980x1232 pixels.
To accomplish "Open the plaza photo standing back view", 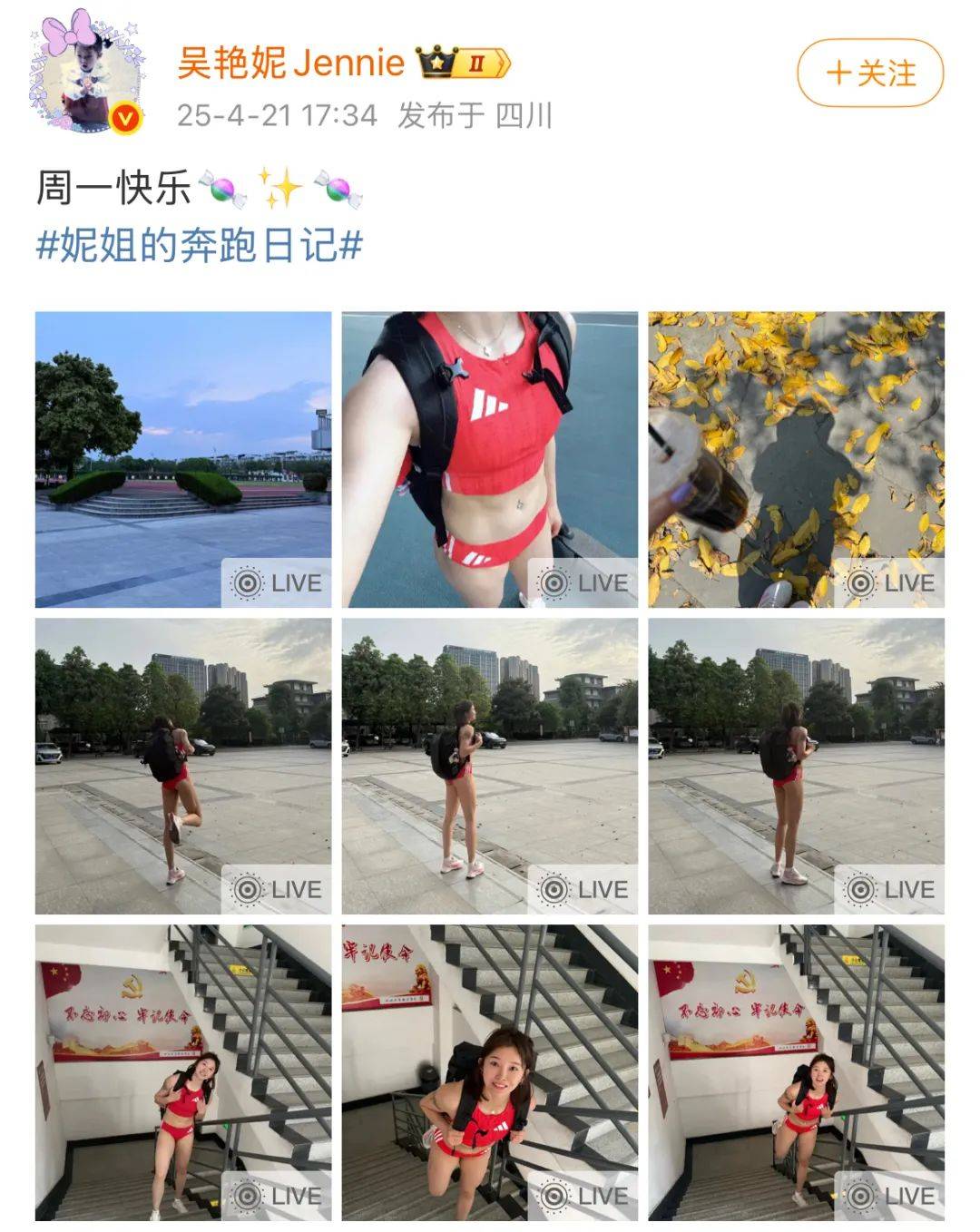I will pos(796,766).
